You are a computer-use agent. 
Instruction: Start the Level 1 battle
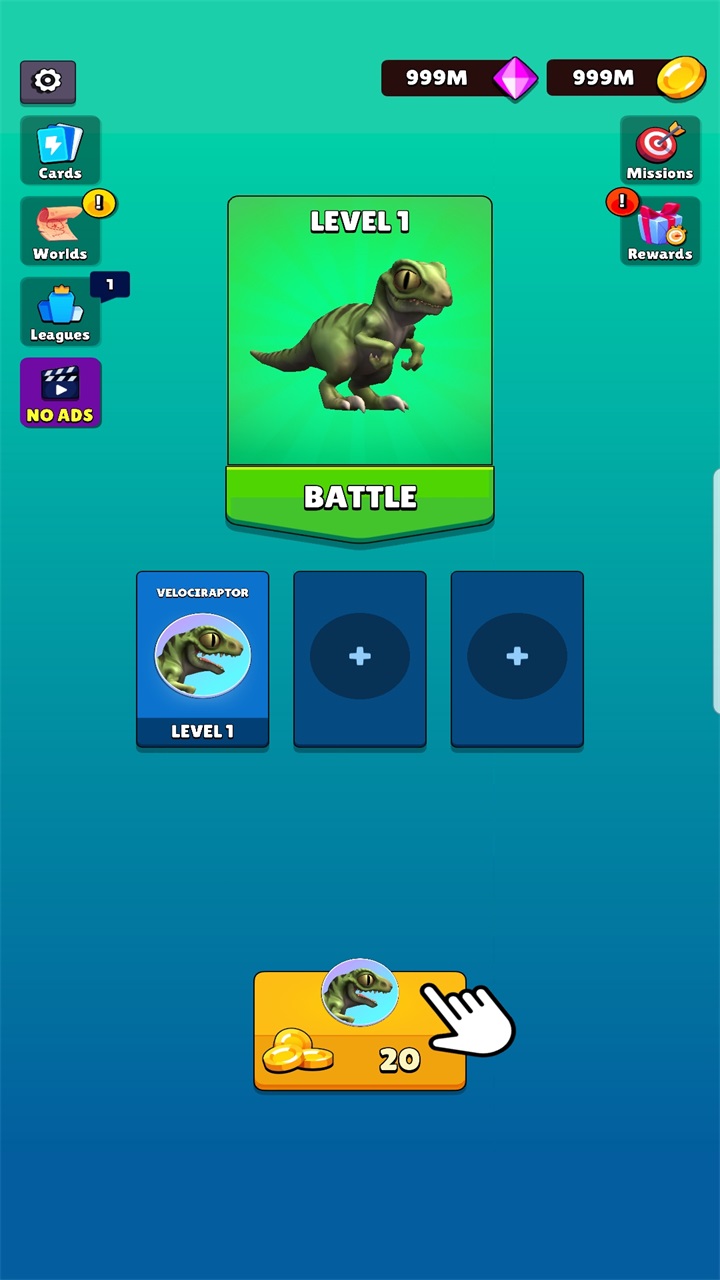(x=360, y=497)
